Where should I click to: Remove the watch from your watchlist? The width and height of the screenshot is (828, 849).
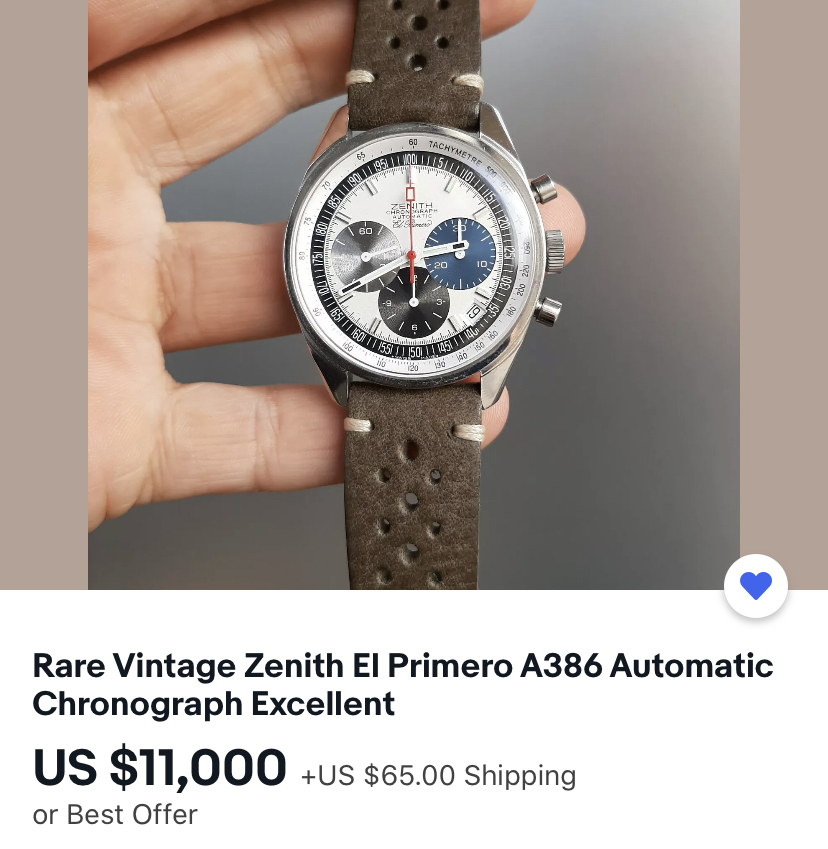coord(755,586)
